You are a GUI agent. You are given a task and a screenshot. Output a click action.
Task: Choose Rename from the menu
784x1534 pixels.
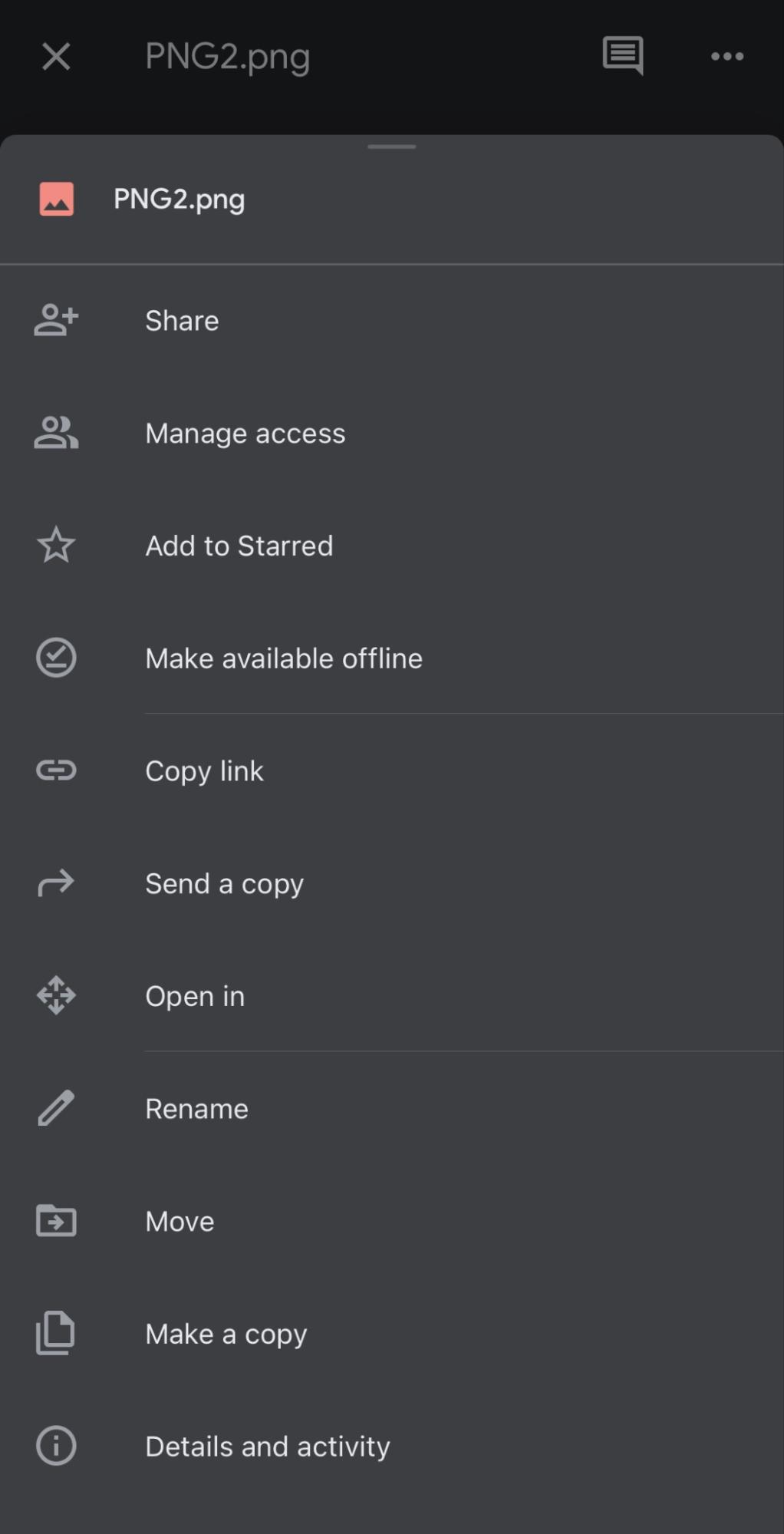pos(196,1108)
